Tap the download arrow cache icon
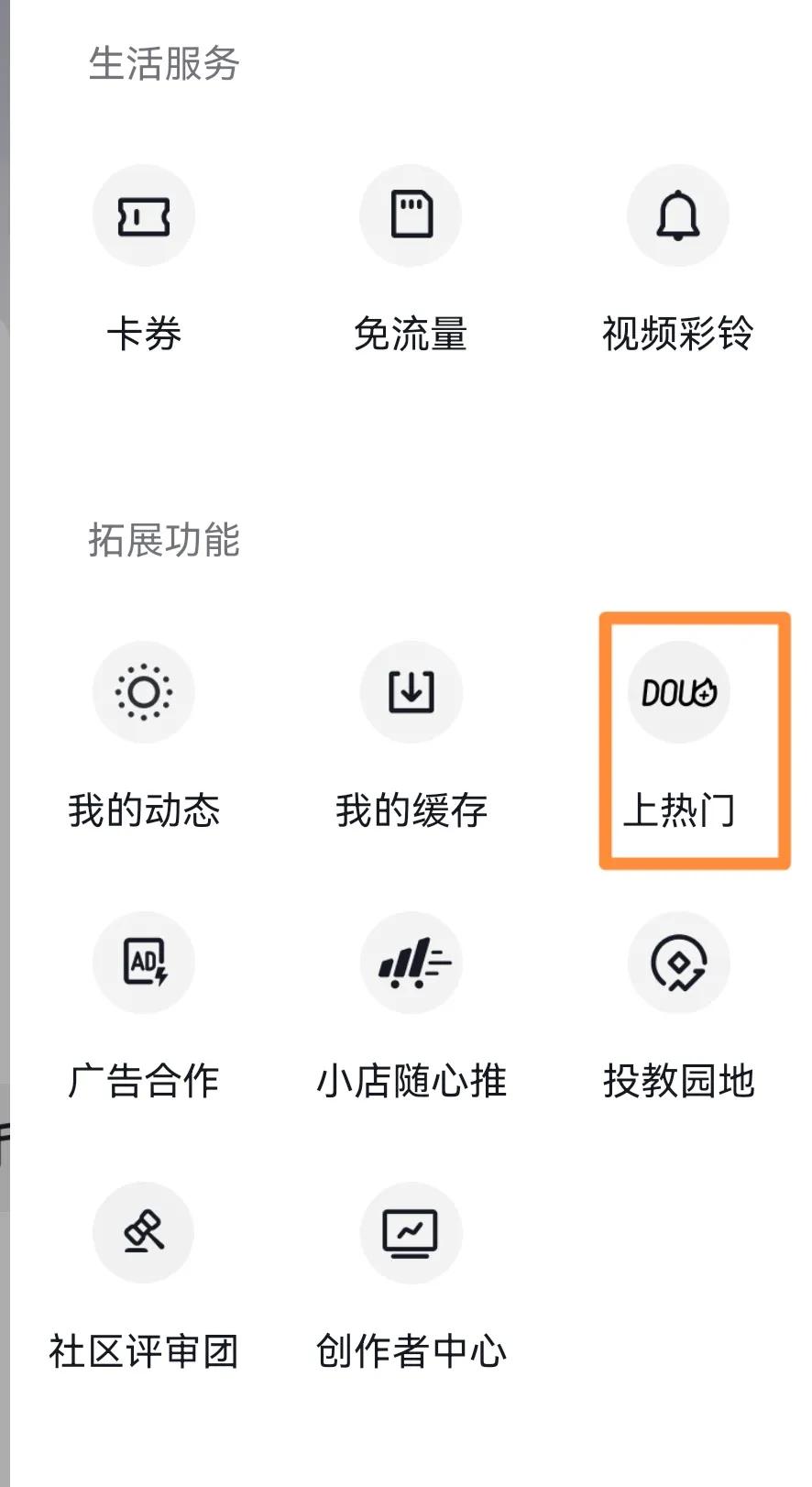Screen dimensions: 812x1487 [x=411, y=692]
